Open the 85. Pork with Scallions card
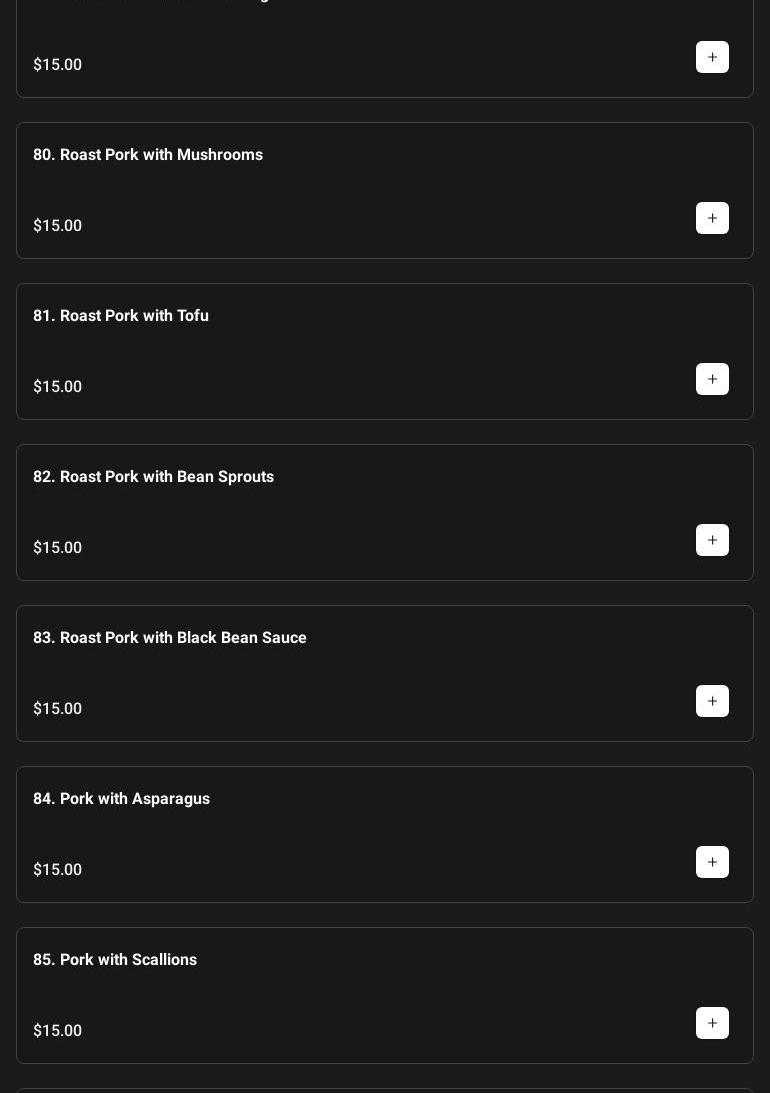The image size is (770, 1093). [x=115, y=960]
